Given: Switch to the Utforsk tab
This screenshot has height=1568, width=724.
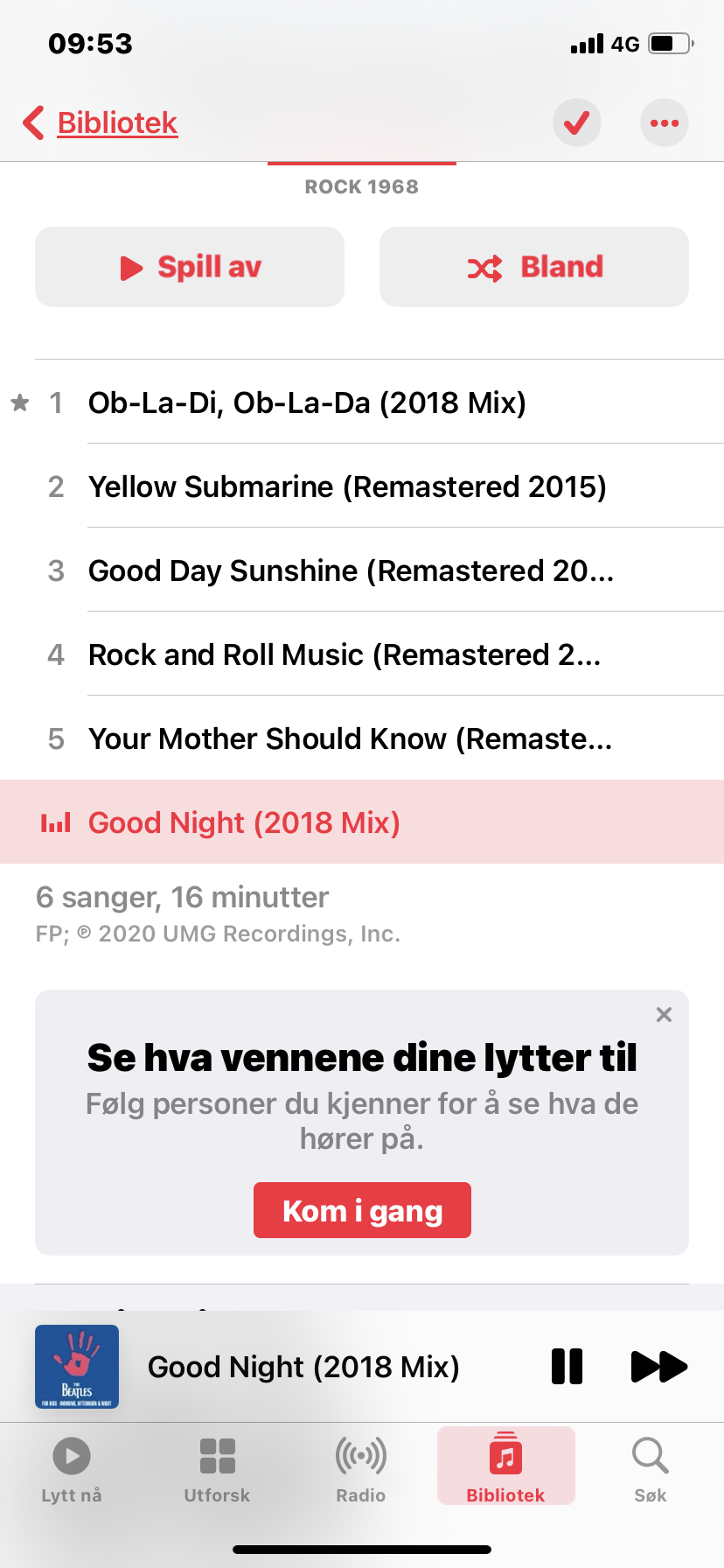Looking at the screenshot, I should [217, 1469].
